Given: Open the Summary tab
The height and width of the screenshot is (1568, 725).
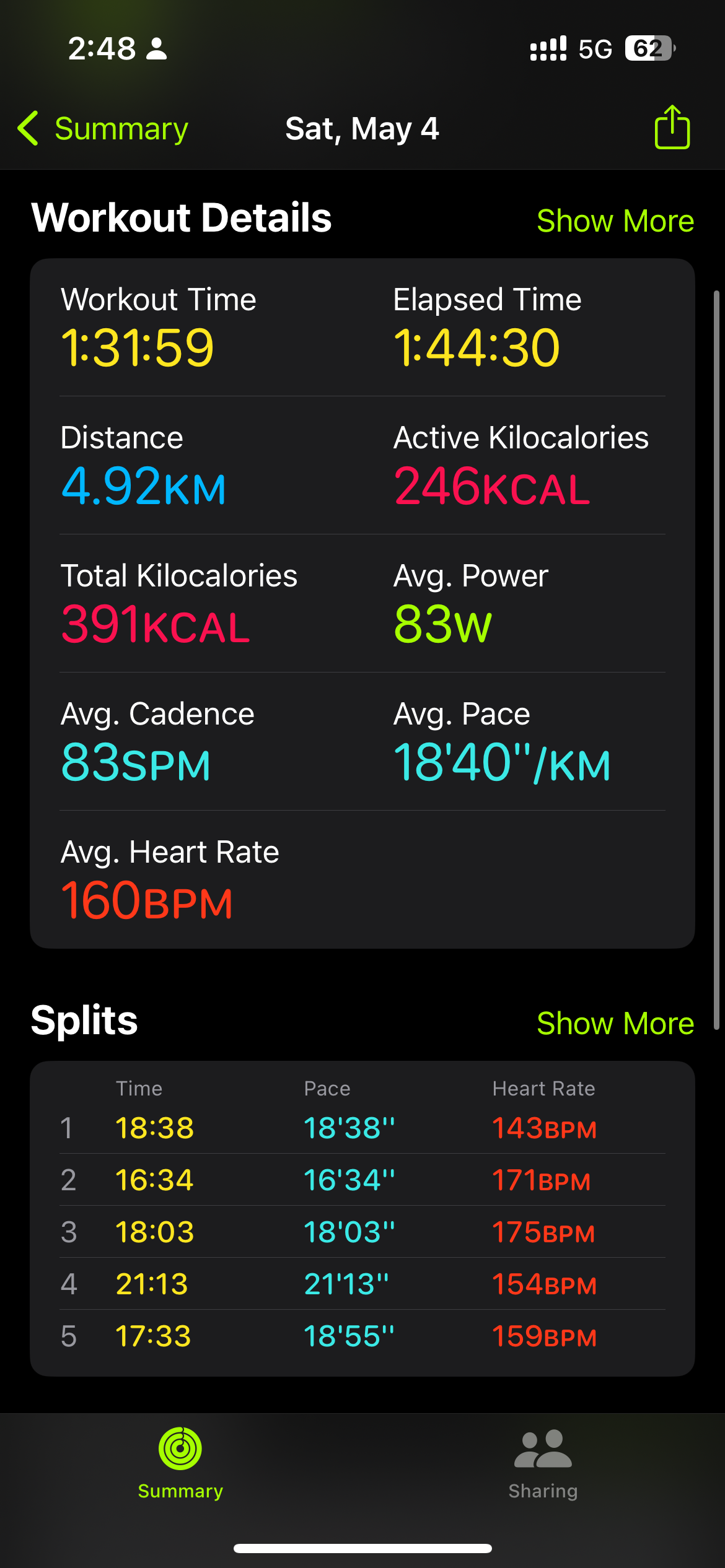Looking at the screenshot, I should (x=180, y=1465).
